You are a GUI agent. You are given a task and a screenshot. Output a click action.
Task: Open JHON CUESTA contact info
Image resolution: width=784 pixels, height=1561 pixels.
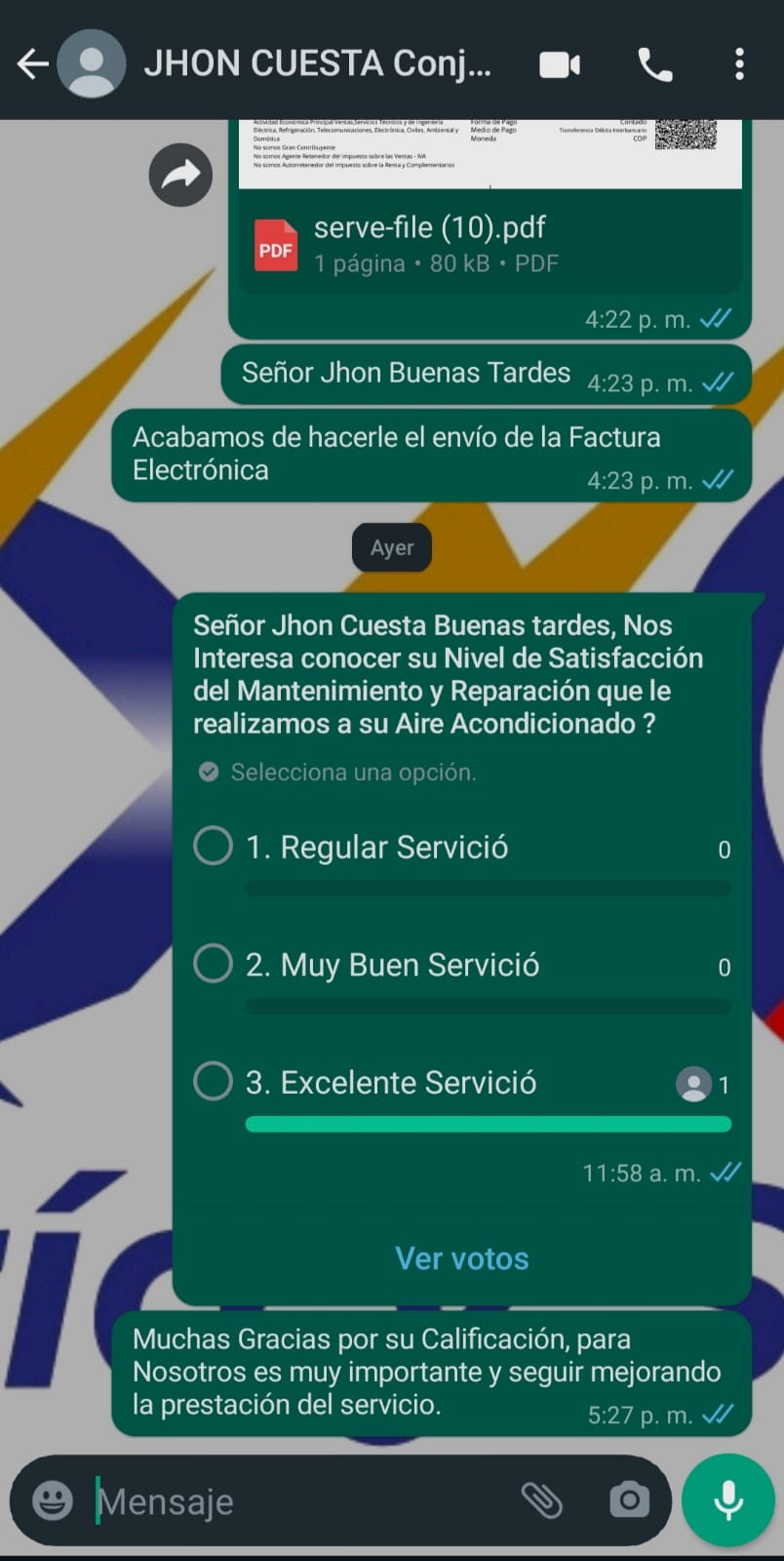pos(317,64)
